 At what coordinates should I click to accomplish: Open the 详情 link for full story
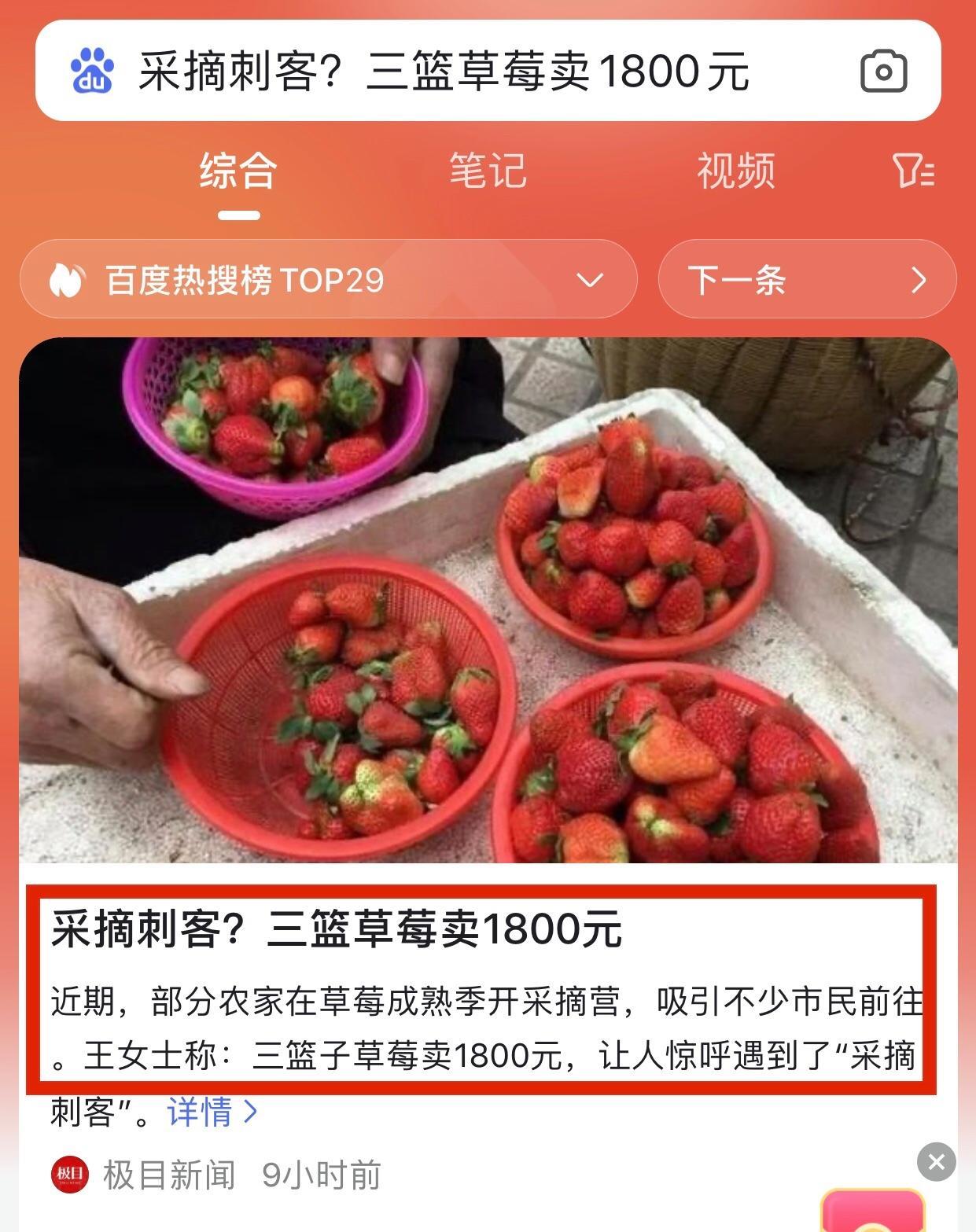(212, 1112)
